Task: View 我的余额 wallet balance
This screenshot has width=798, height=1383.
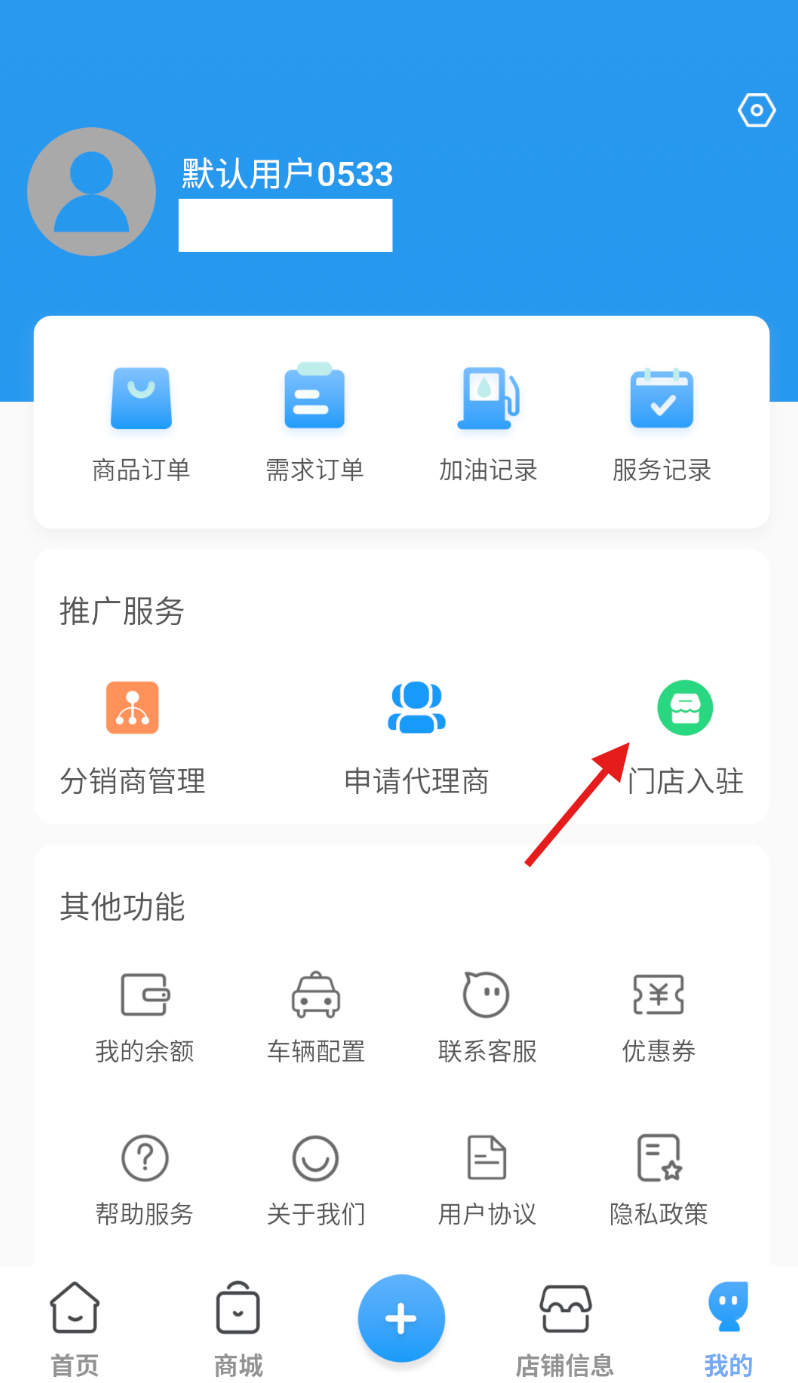Action: (145, 1017)
